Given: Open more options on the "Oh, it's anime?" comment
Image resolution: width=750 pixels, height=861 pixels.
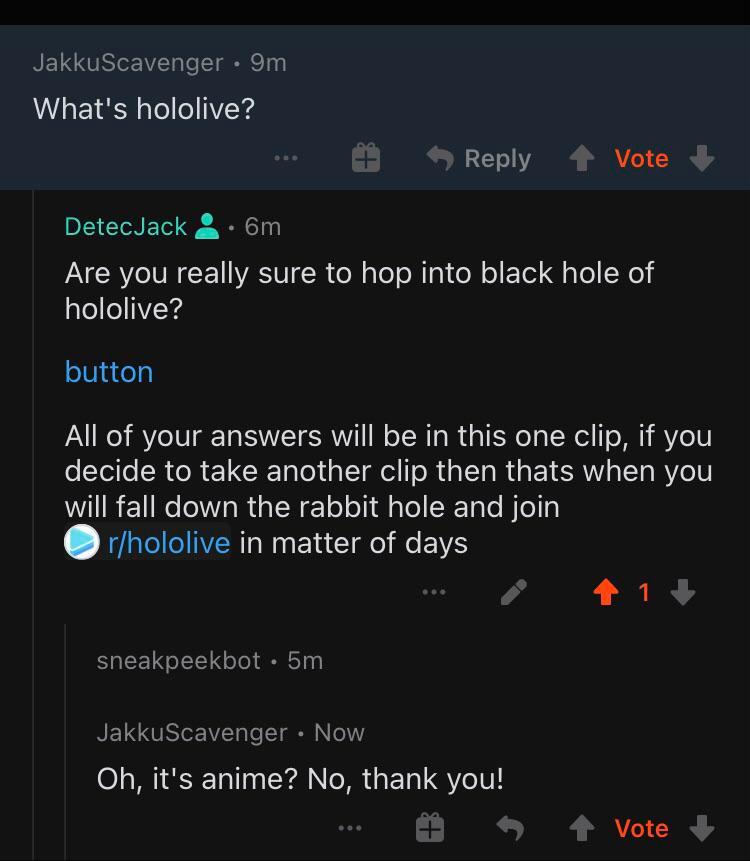Looking at the screenshot, I should click(350, 828).
